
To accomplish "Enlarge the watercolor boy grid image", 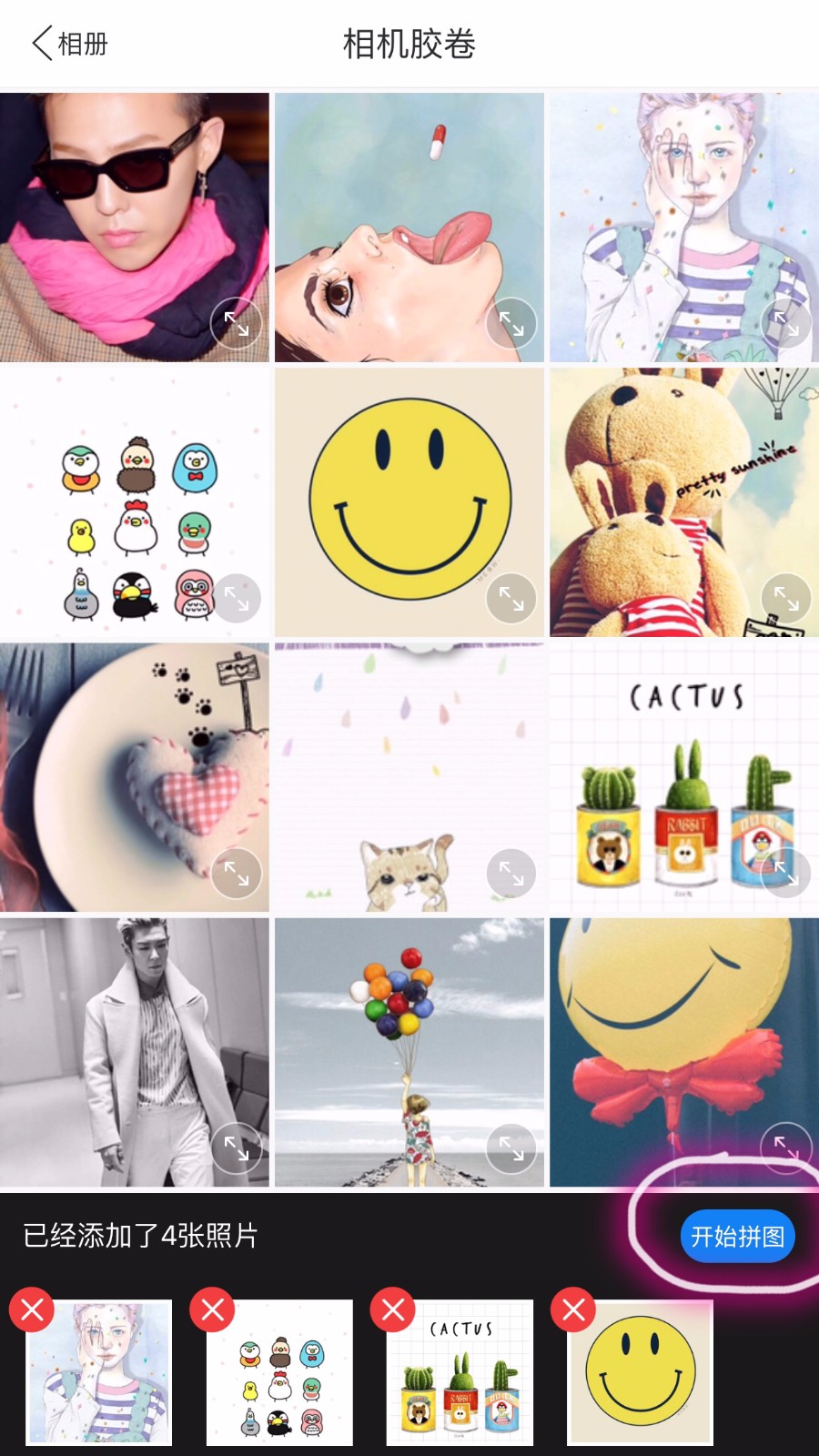I will pos(786,324).
